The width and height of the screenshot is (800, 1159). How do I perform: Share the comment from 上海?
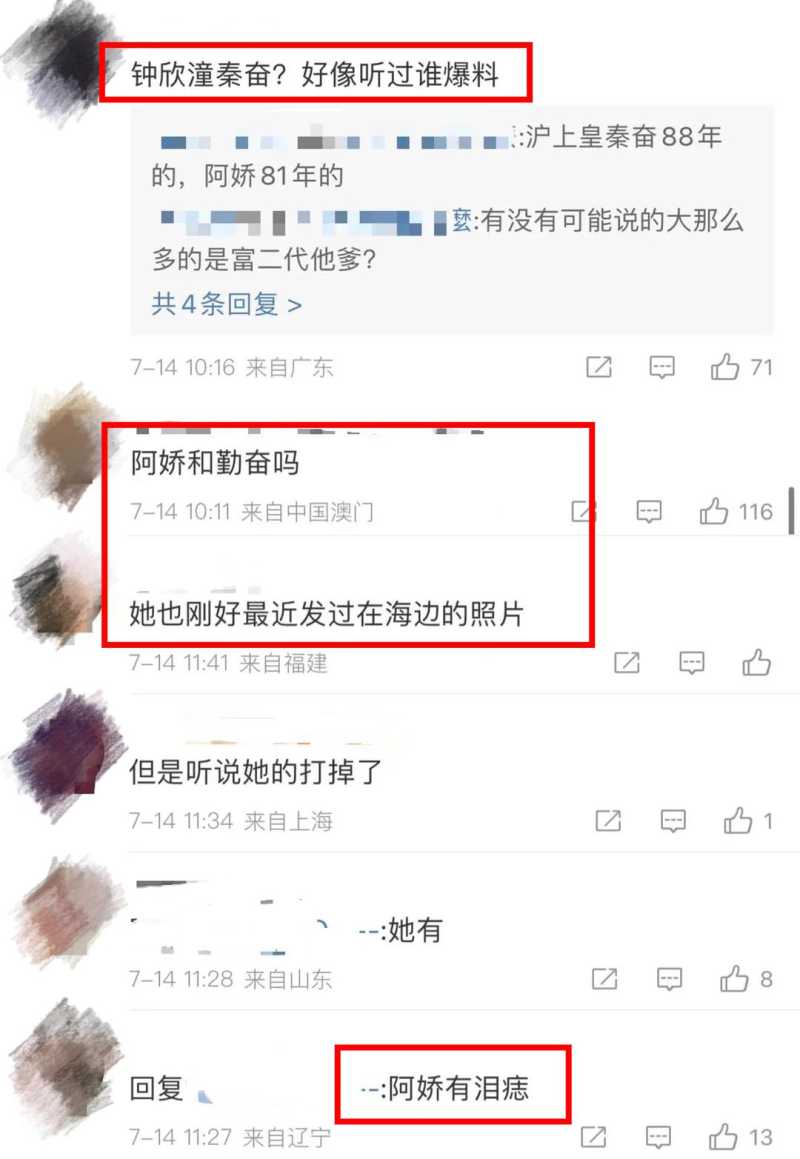pyautogui.click(x=608, y=821)
